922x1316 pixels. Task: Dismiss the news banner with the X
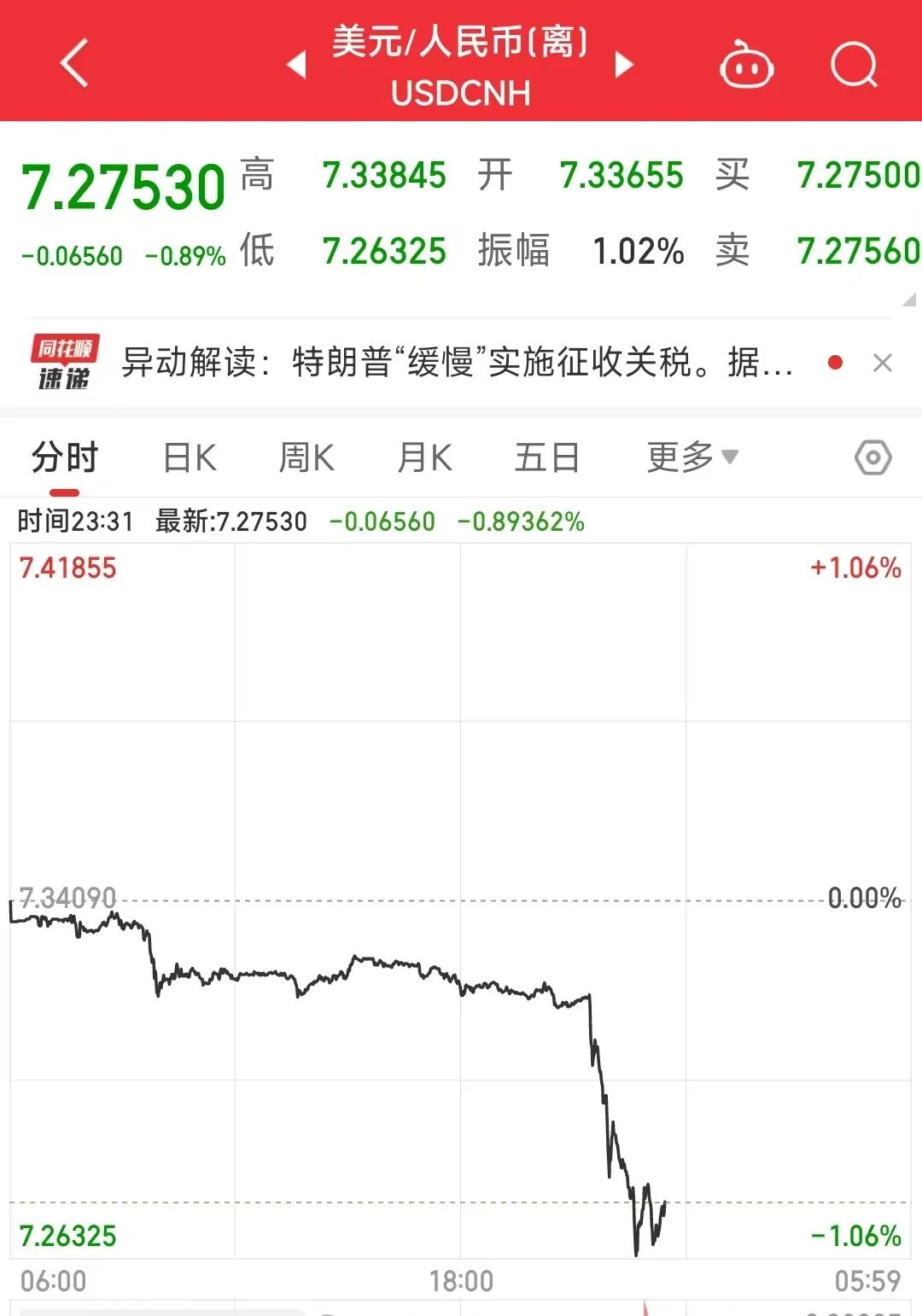click(884, 362)
